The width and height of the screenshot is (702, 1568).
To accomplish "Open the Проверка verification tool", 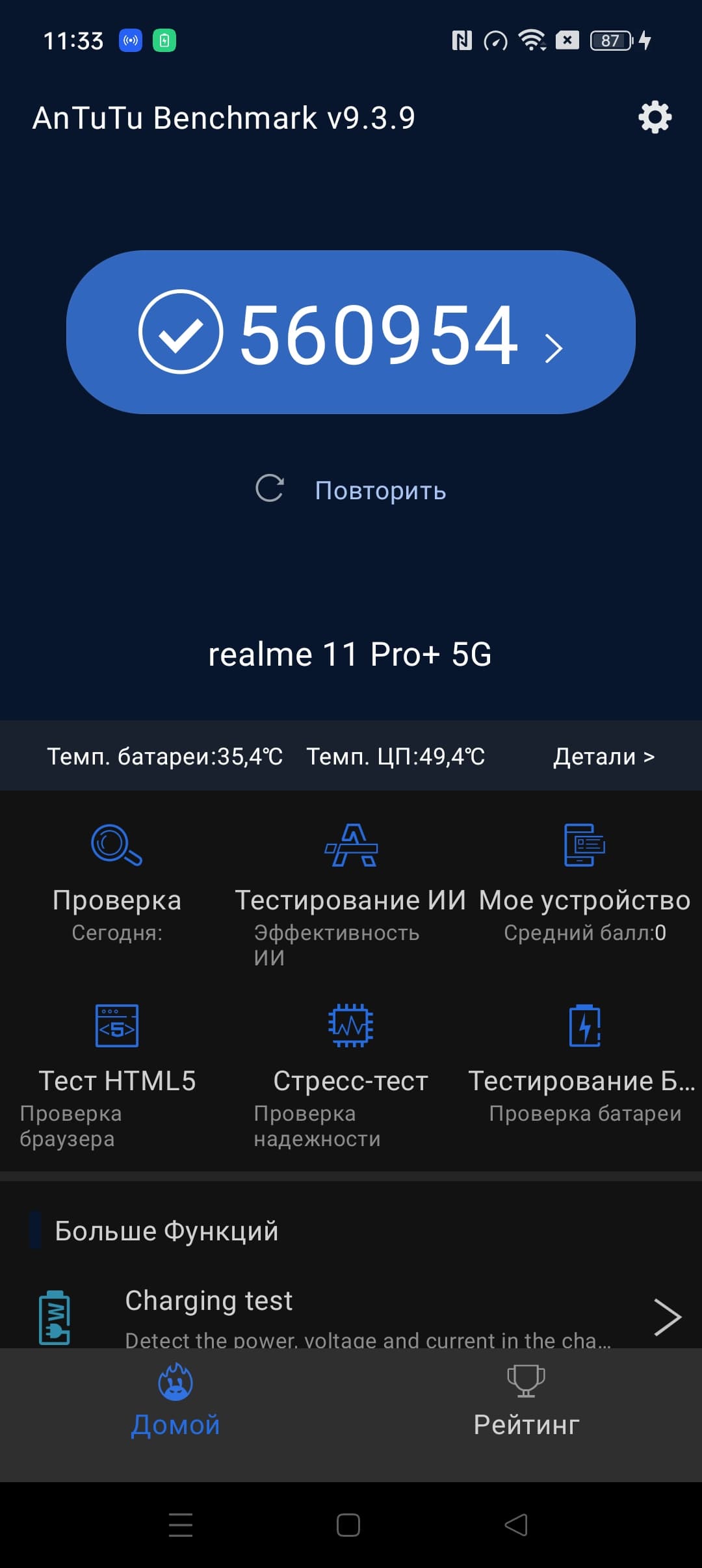I will (117, 884).
